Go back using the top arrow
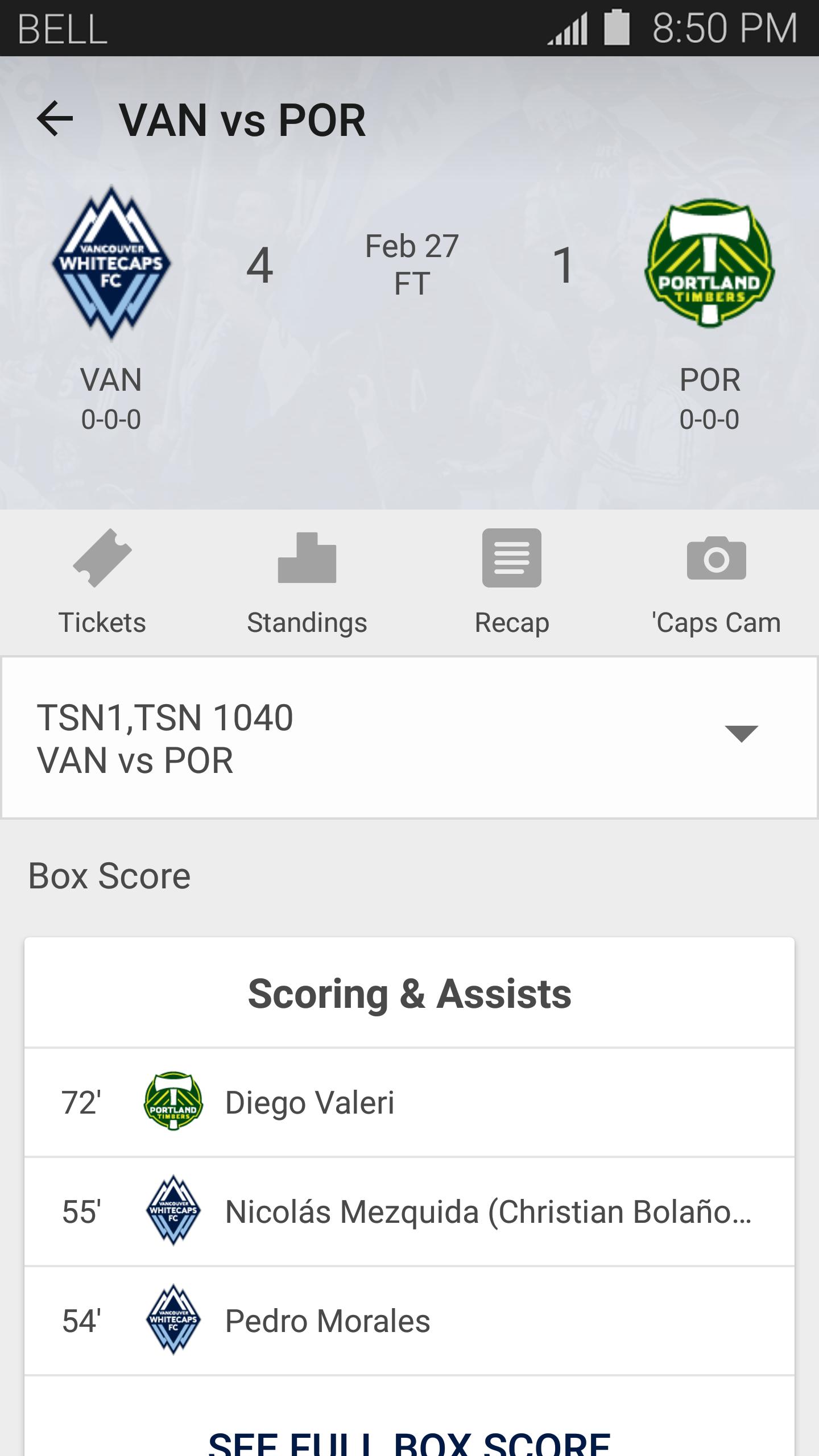This screenshot has height=1456, width=819. click(x=55, y=119)
